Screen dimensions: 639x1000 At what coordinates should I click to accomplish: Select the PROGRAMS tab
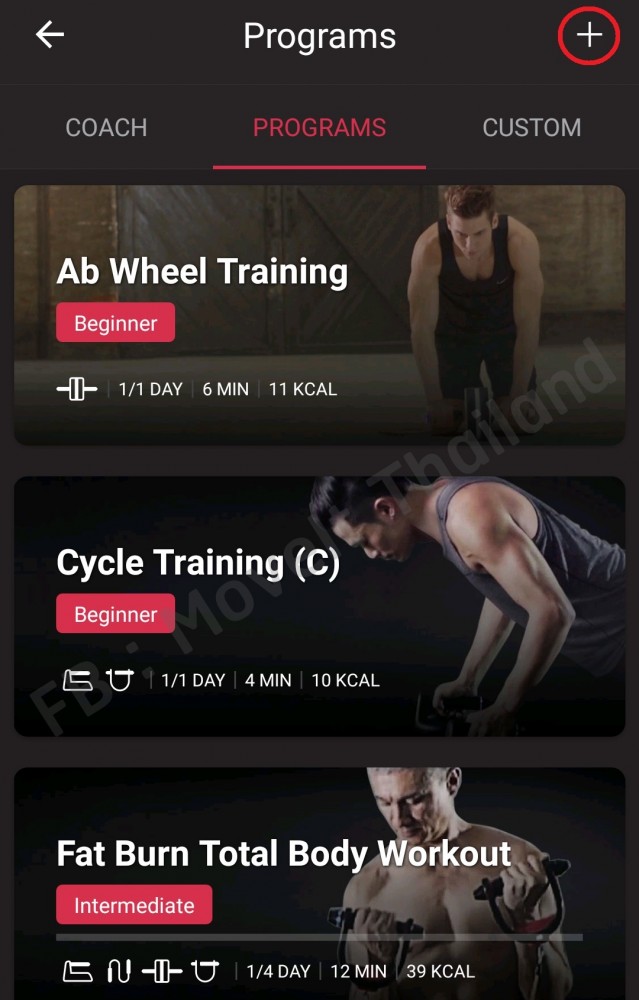point(319,128)
